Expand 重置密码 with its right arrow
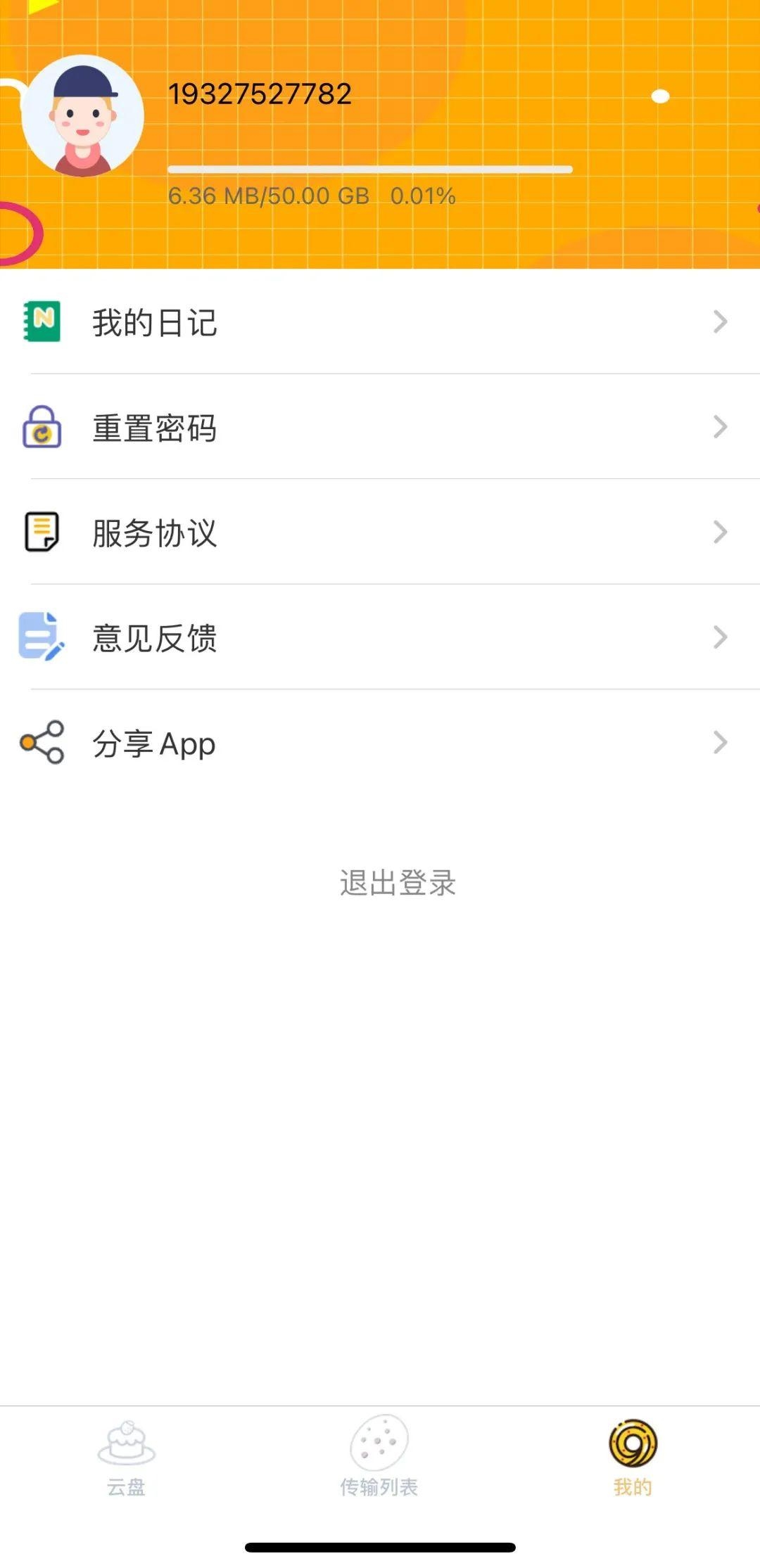760x1568 pixels. [x=719, y=428]
